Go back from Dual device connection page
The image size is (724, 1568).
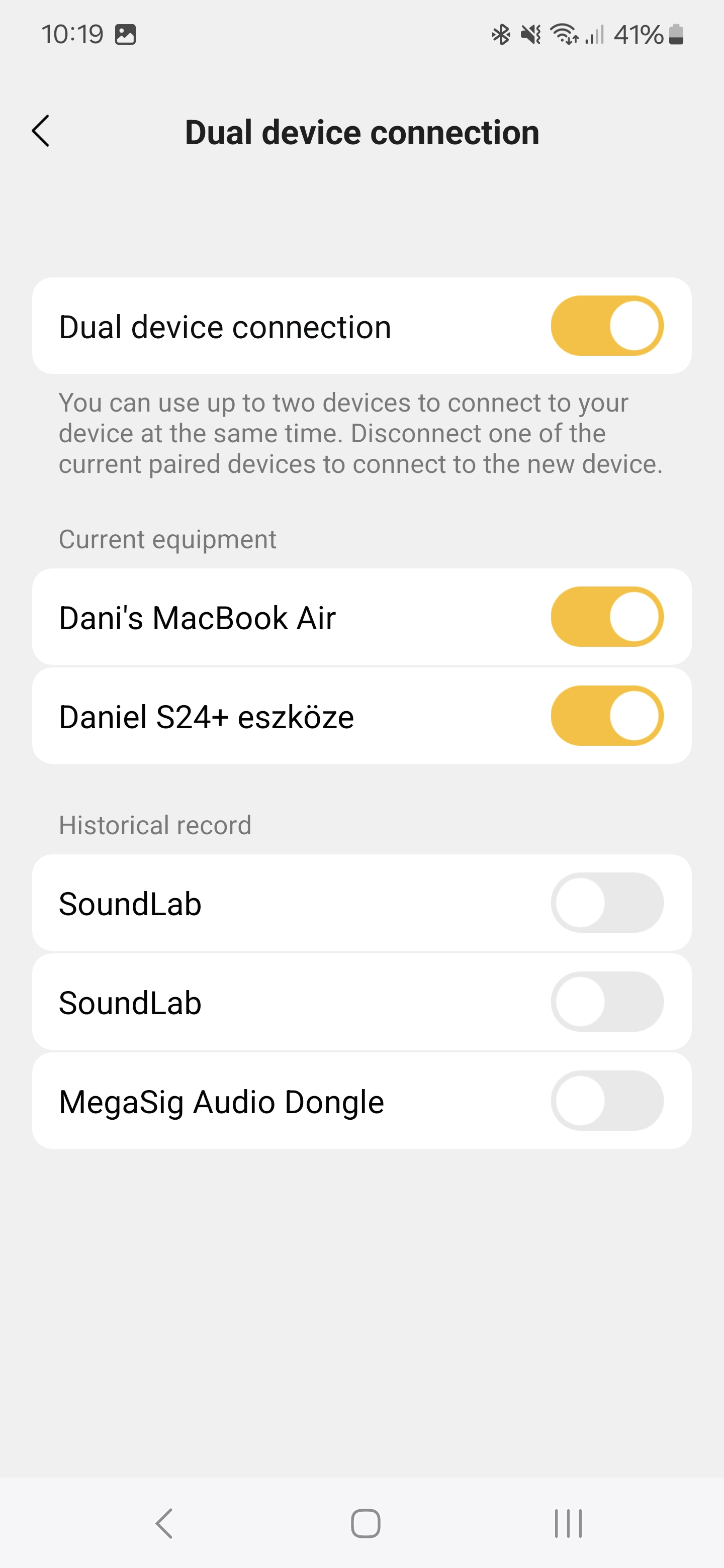tap(41, 132)
